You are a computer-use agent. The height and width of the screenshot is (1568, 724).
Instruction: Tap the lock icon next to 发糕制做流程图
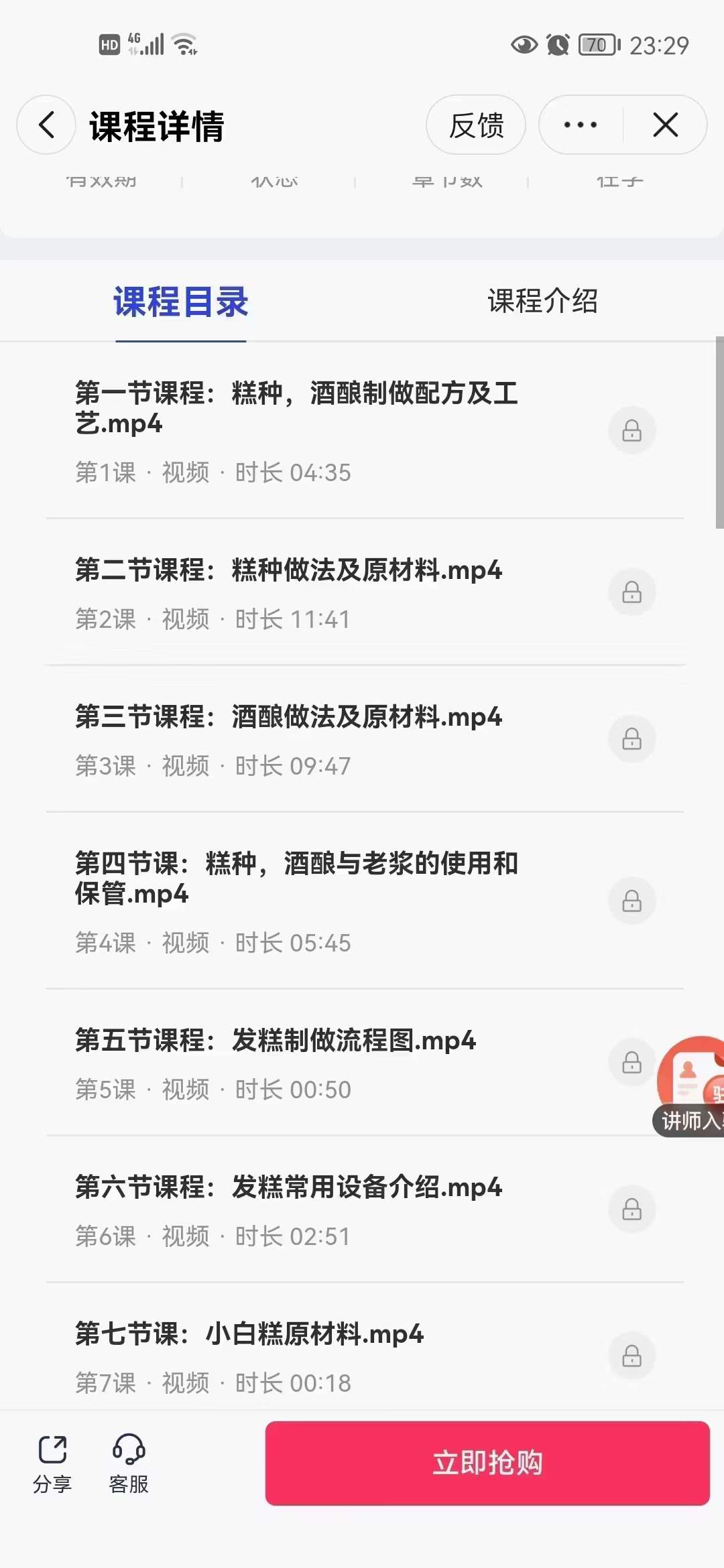click(x=631, y=1062)
